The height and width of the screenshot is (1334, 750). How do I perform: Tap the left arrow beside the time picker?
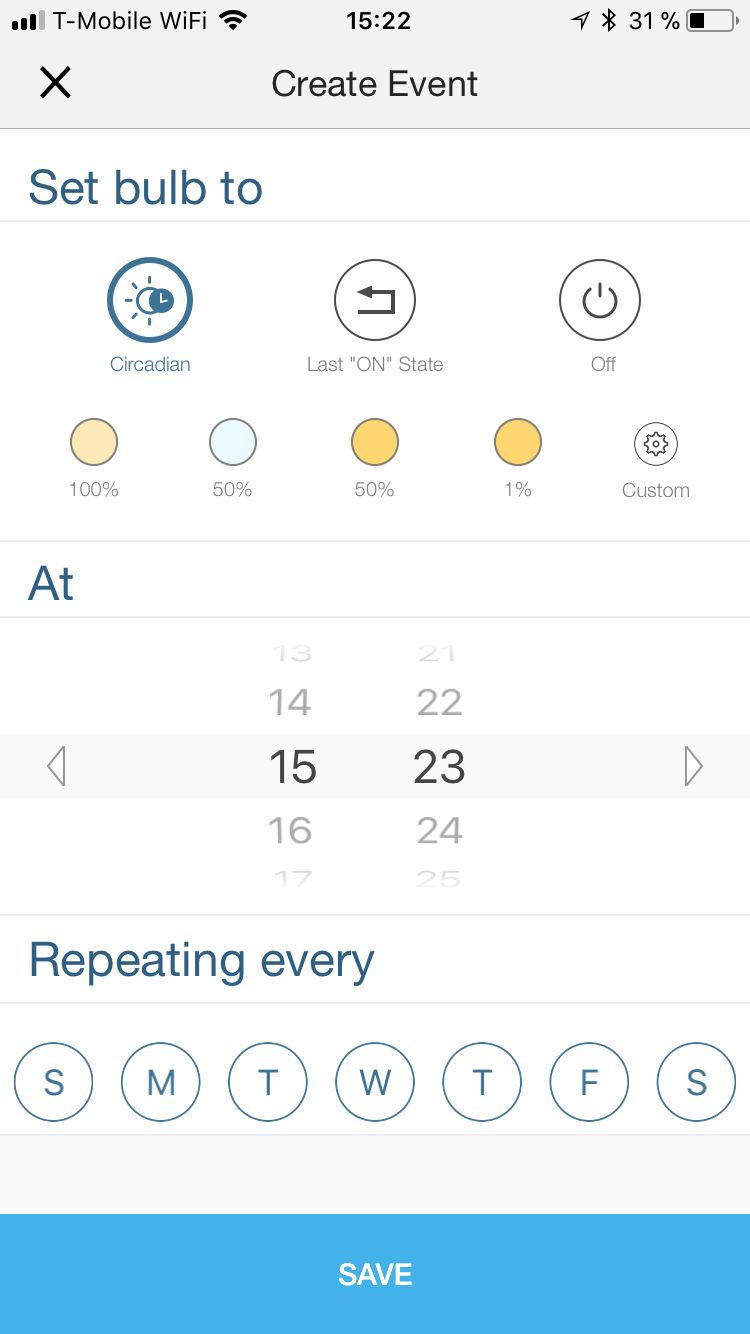point(57,767)
